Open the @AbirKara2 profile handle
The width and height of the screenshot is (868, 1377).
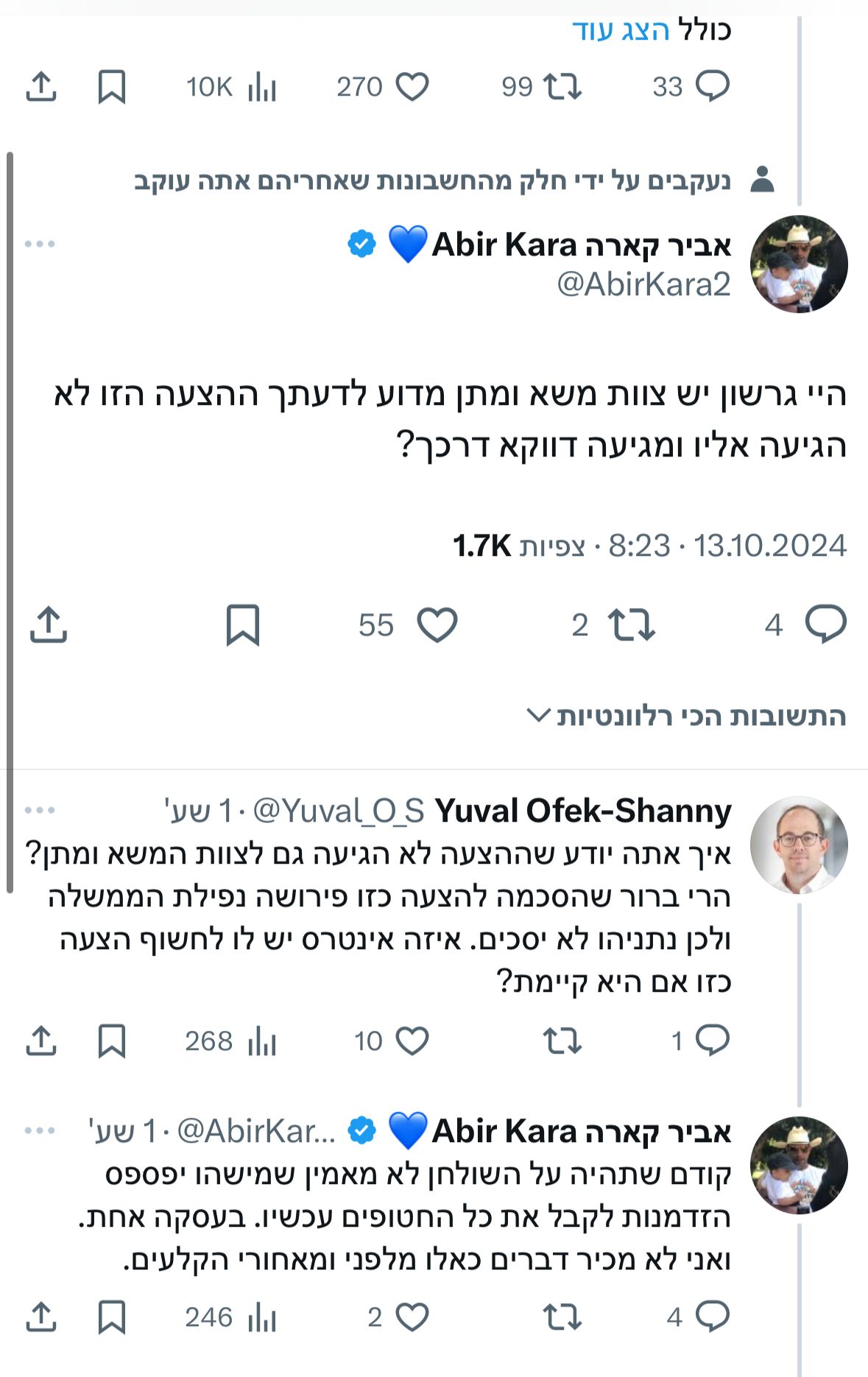point(643,284)
